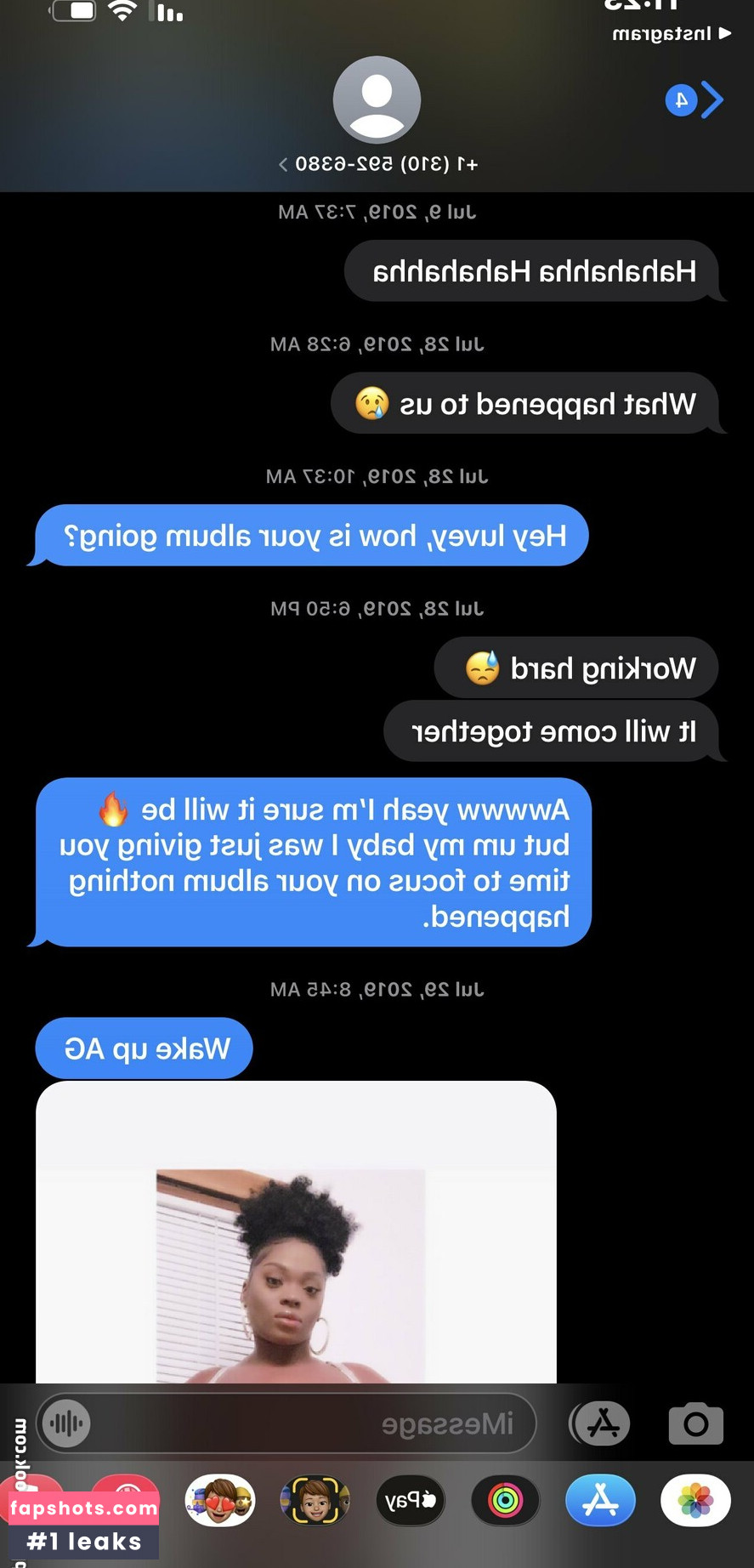Toggle the iMessage apps drawer button
This screenshot has height=1568, width=754.
(x=603, y=1423)
